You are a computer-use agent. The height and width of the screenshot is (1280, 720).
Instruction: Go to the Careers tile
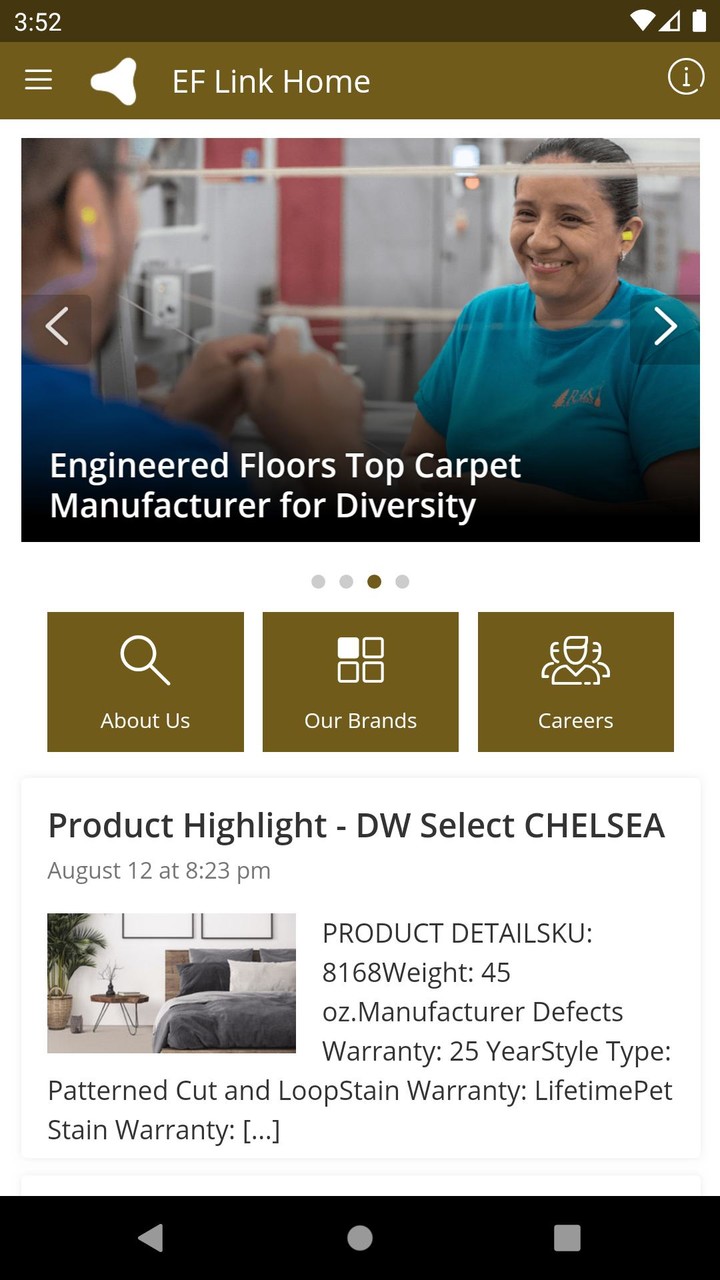coord(575,682)
